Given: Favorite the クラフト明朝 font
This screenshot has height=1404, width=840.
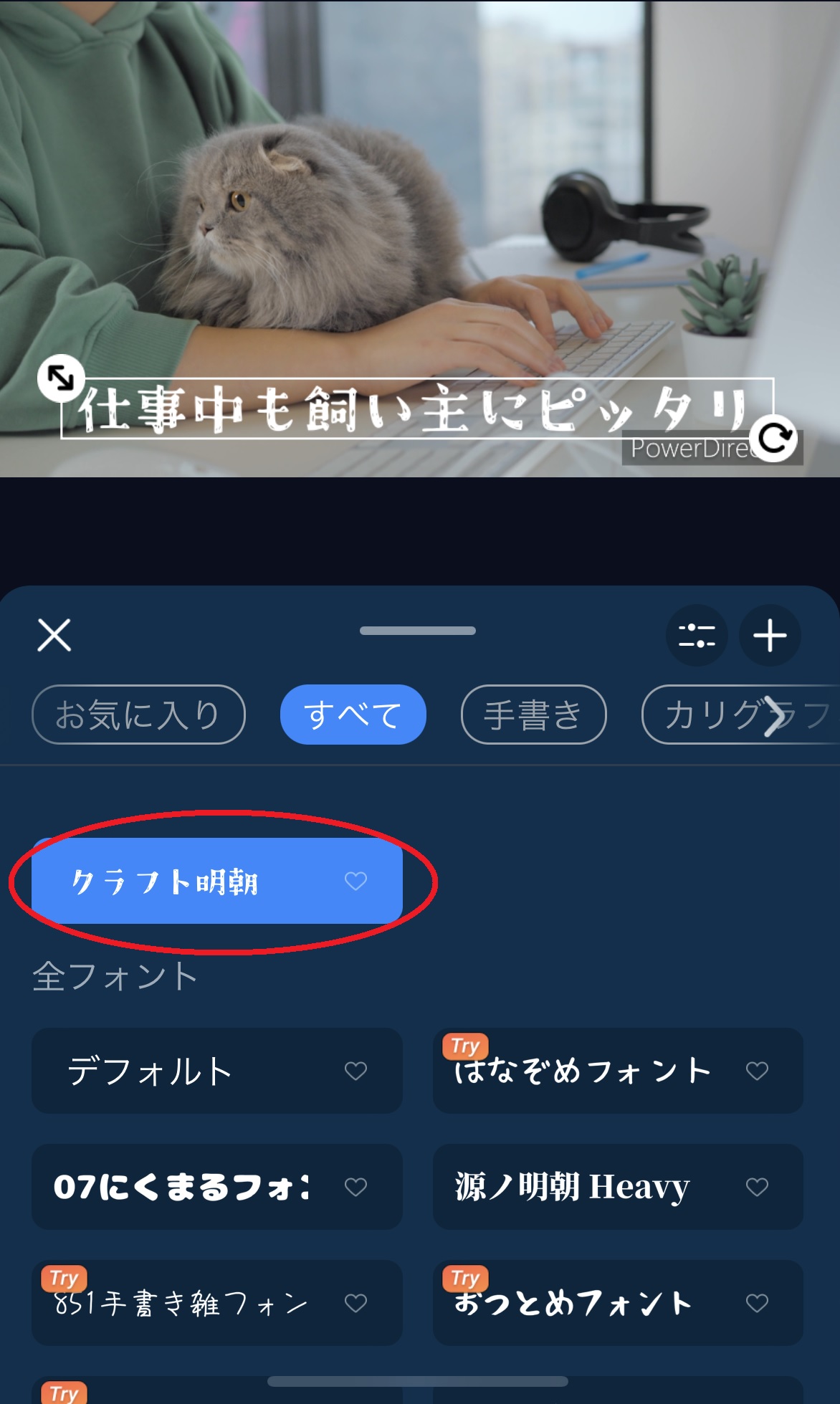Looking at the screenshot, I should click(x=355, y=881).
